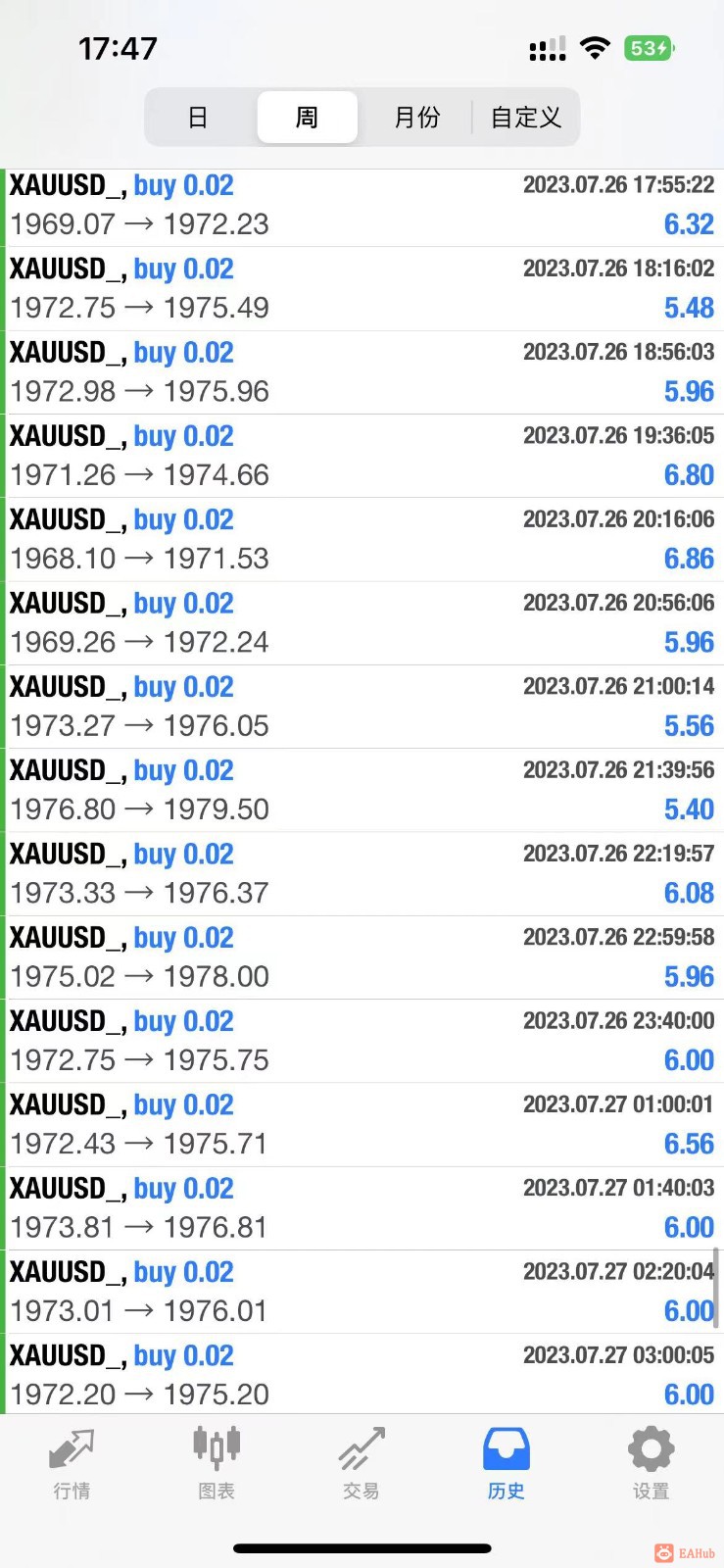The width and height of the screenshot is (724, 1568).
Task: Open the 行情 quotes tab
Action: [x=72, y=1464]
